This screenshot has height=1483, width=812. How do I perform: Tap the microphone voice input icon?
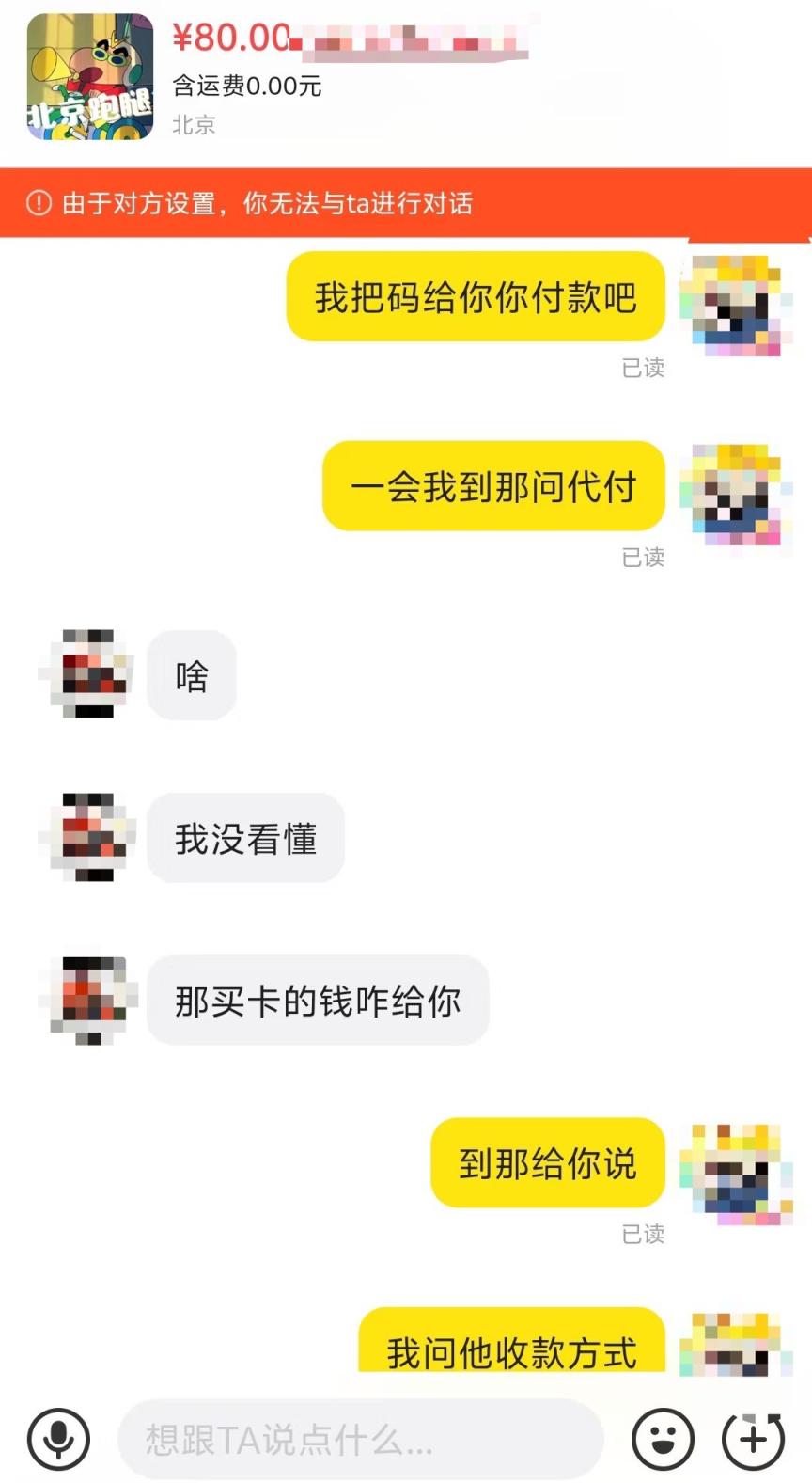[x=58, y=1438]
